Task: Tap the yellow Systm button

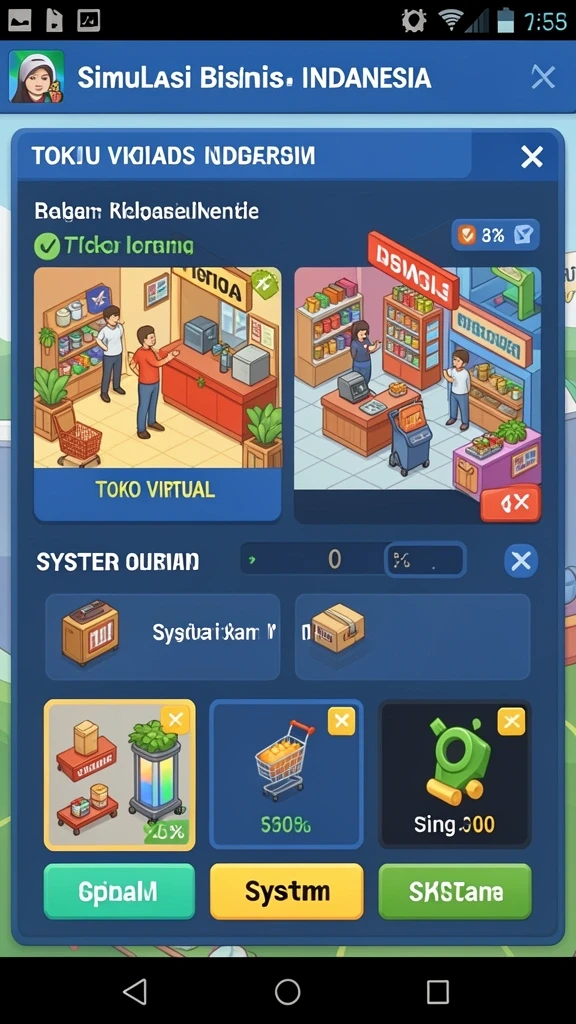Action: tap(287, 891)
